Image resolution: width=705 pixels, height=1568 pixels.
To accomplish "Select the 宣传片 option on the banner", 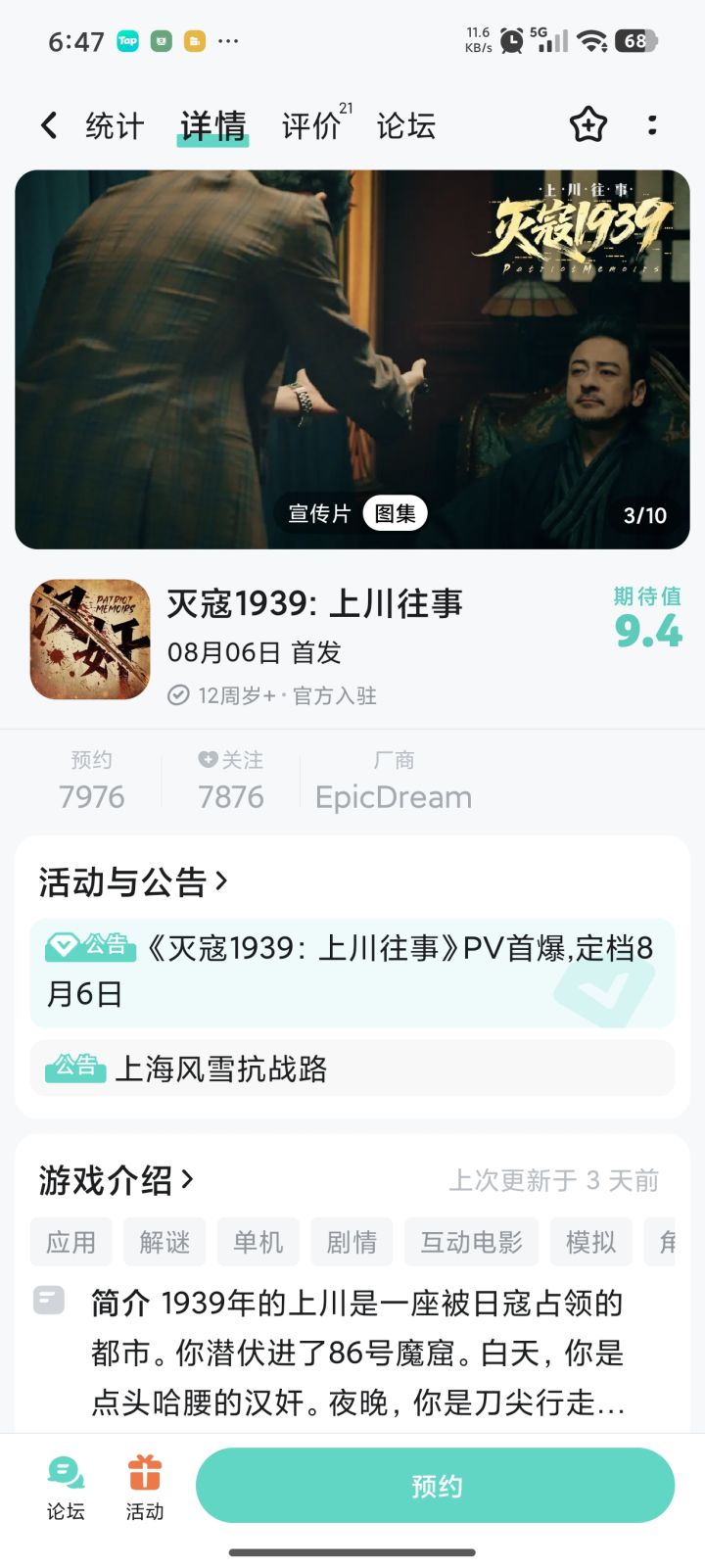I will [x=319, y=513].
